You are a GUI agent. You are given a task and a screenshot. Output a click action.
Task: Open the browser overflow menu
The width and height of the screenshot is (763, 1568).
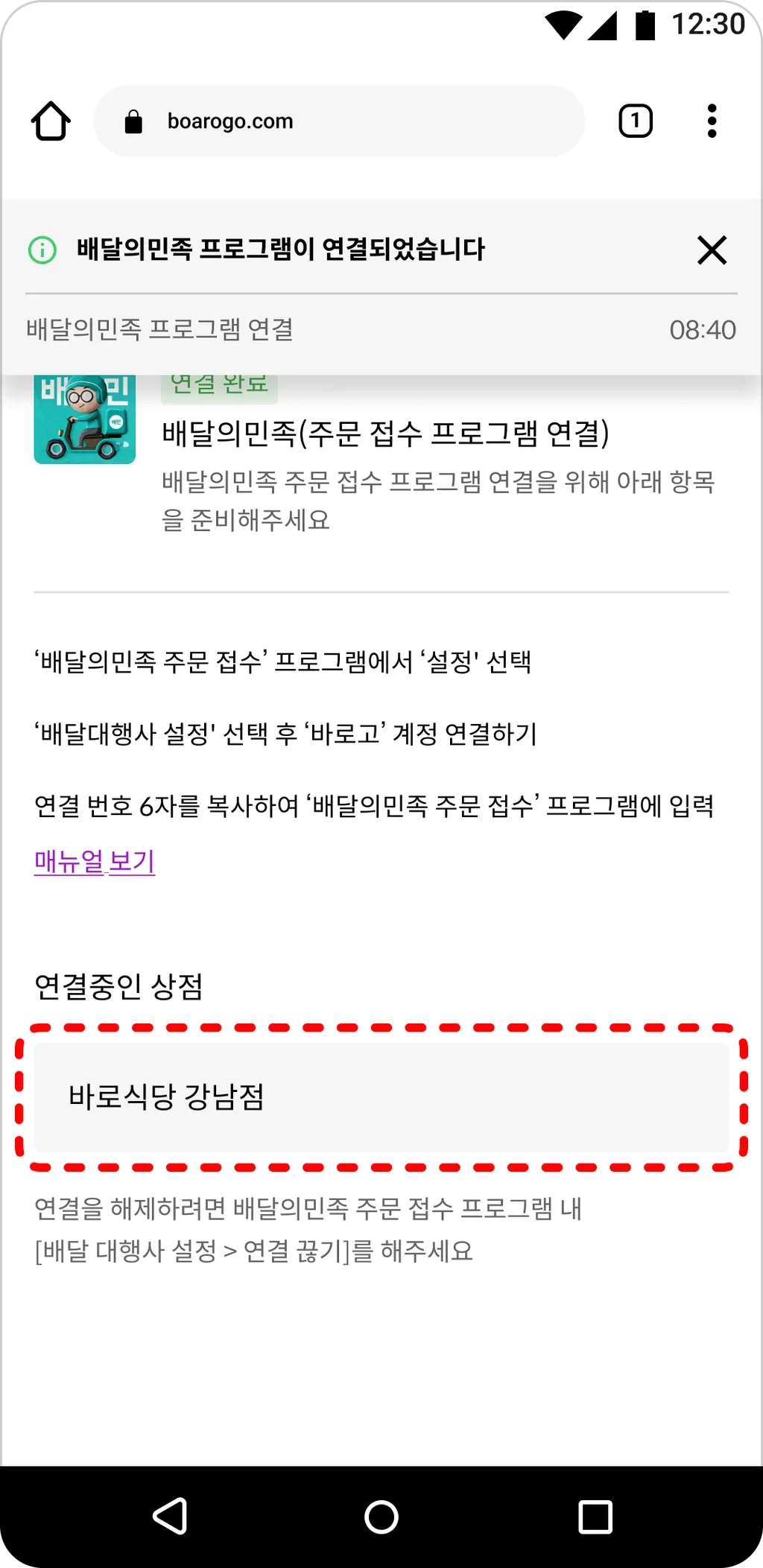[x=712, y=121]
